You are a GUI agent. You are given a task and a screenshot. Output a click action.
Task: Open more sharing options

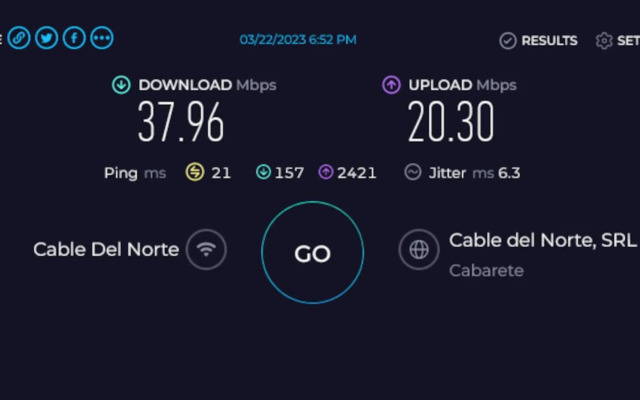[x=102, y=38]
